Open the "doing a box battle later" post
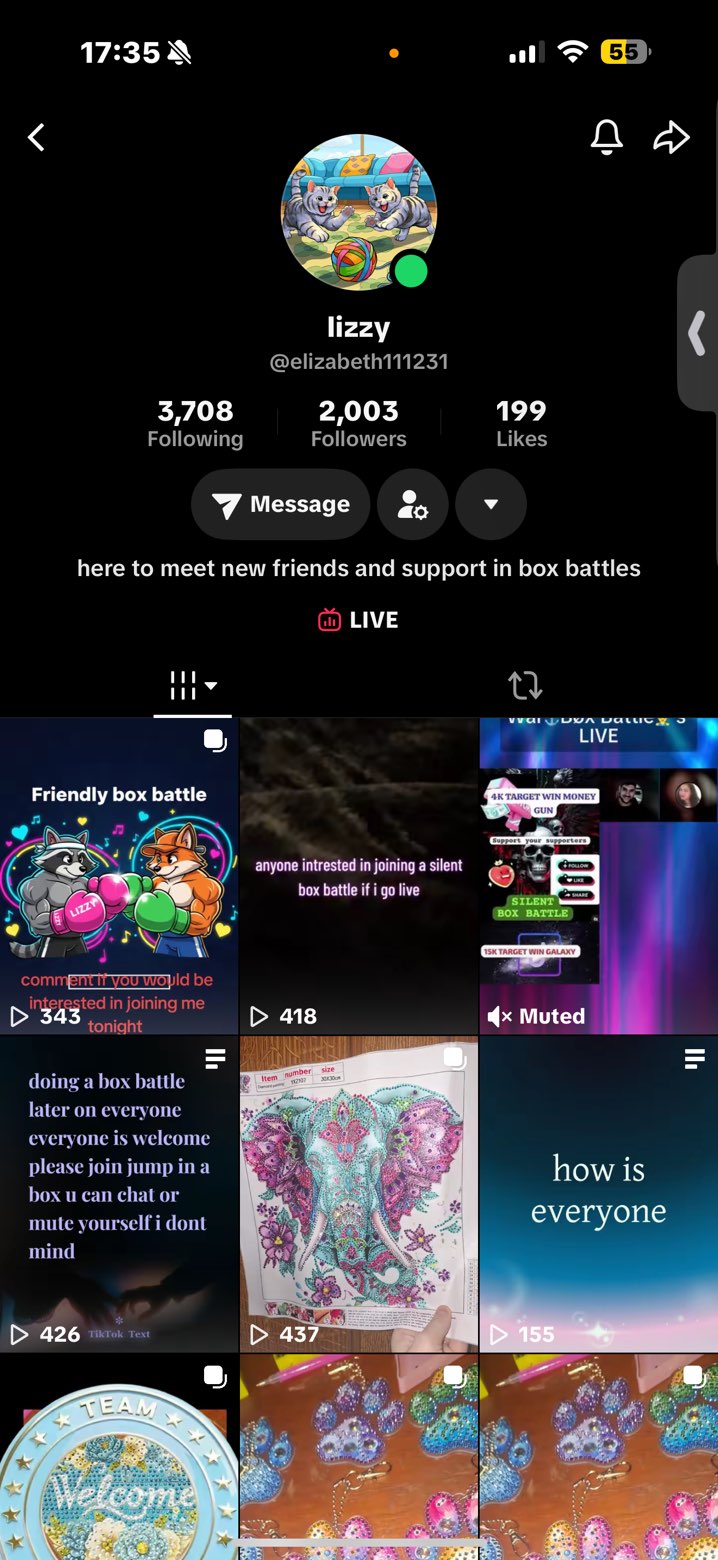Screen dimensions: 718x1560 [119, 1193]
